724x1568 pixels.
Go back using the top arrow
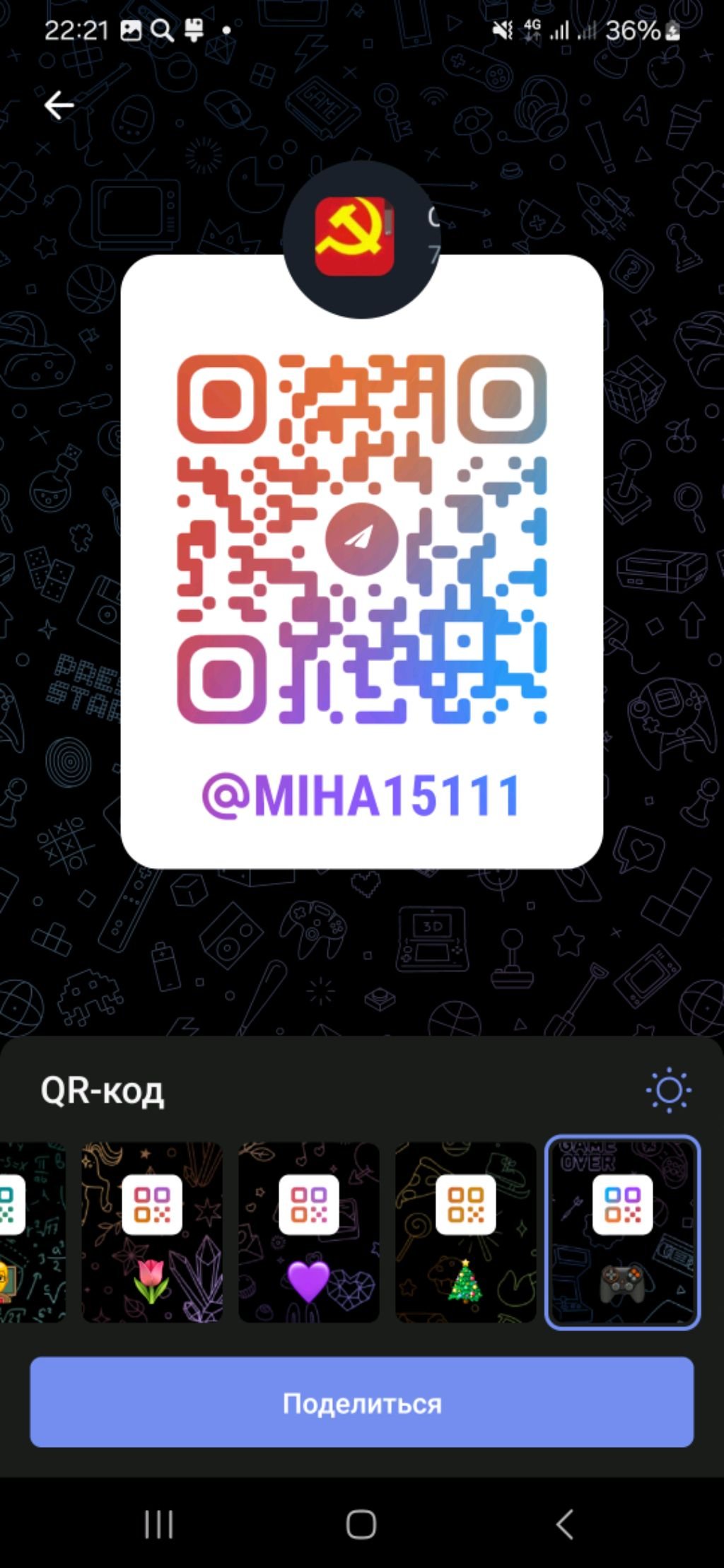coord(59,106)
